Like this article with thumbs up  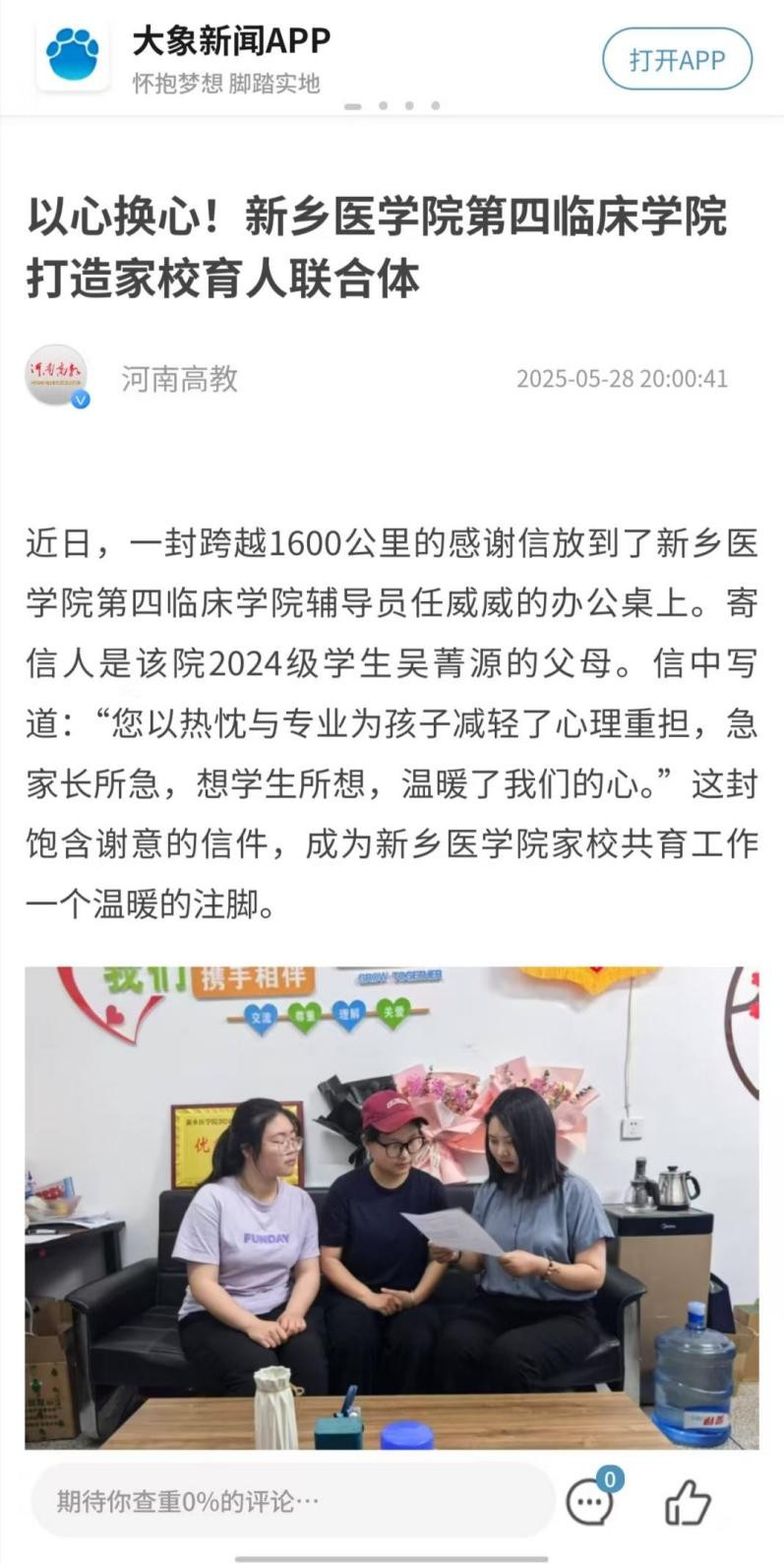pos(688,1502)
